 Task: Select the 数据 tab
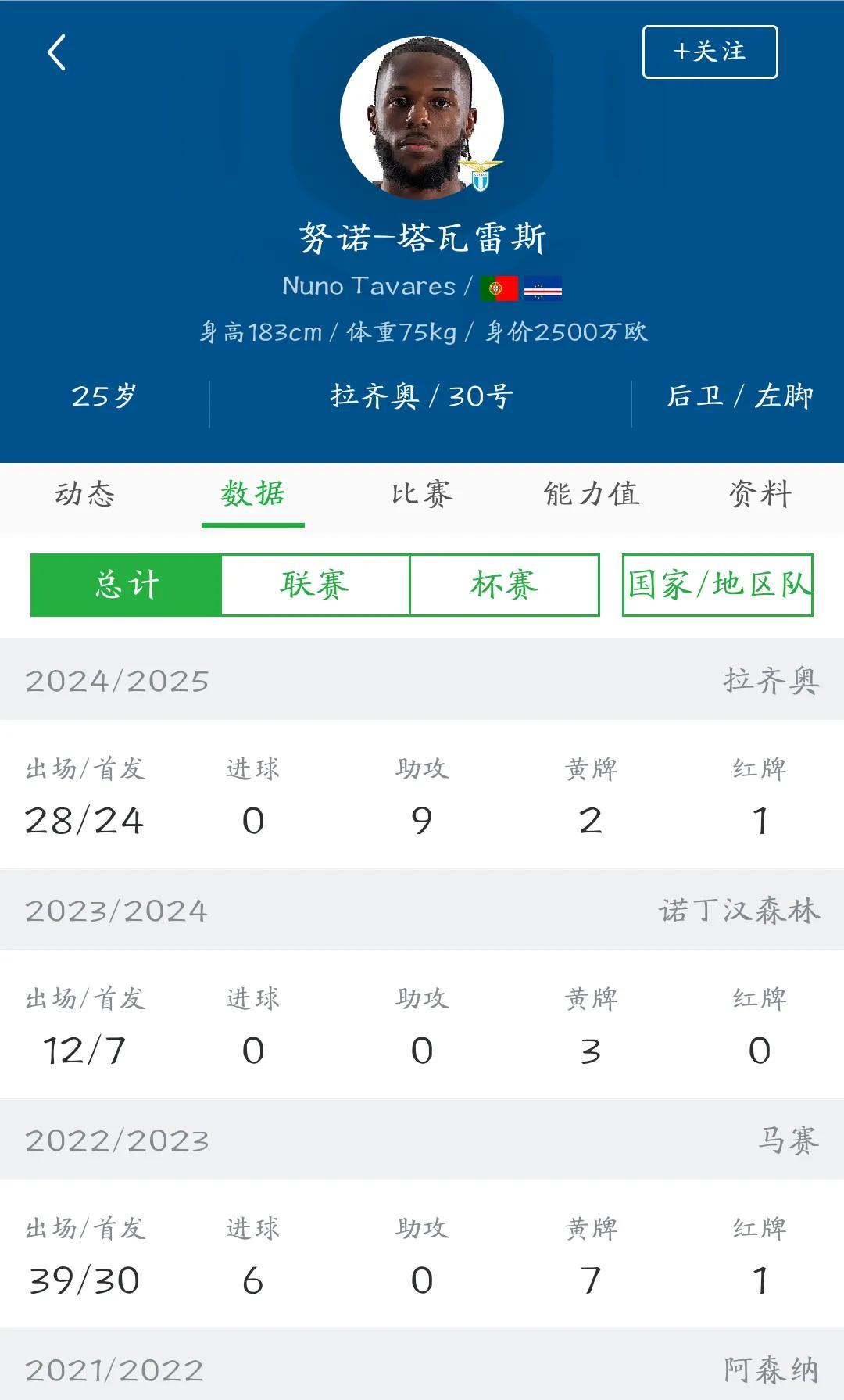click(252, 494)
